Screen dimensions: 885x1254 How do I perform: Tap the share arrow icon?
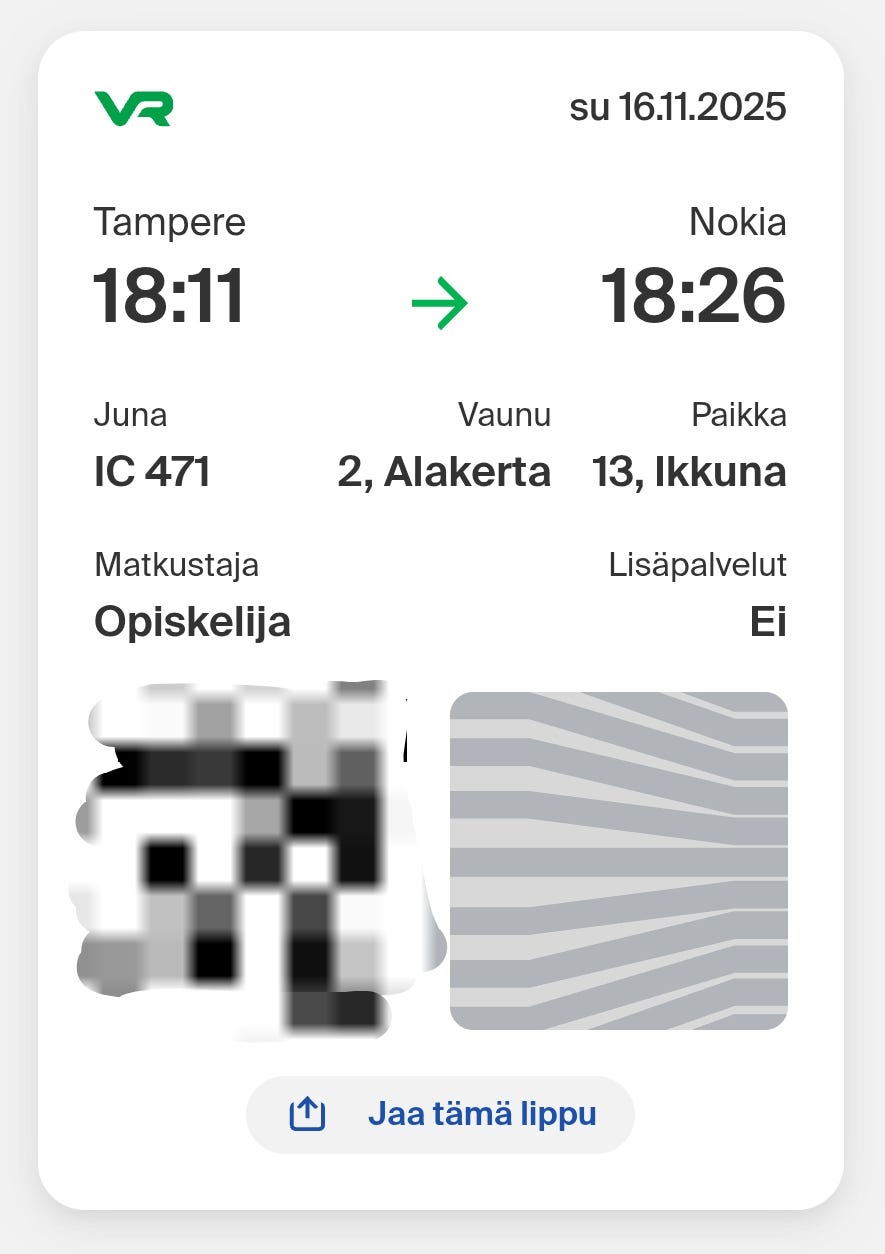(308, 1113)
